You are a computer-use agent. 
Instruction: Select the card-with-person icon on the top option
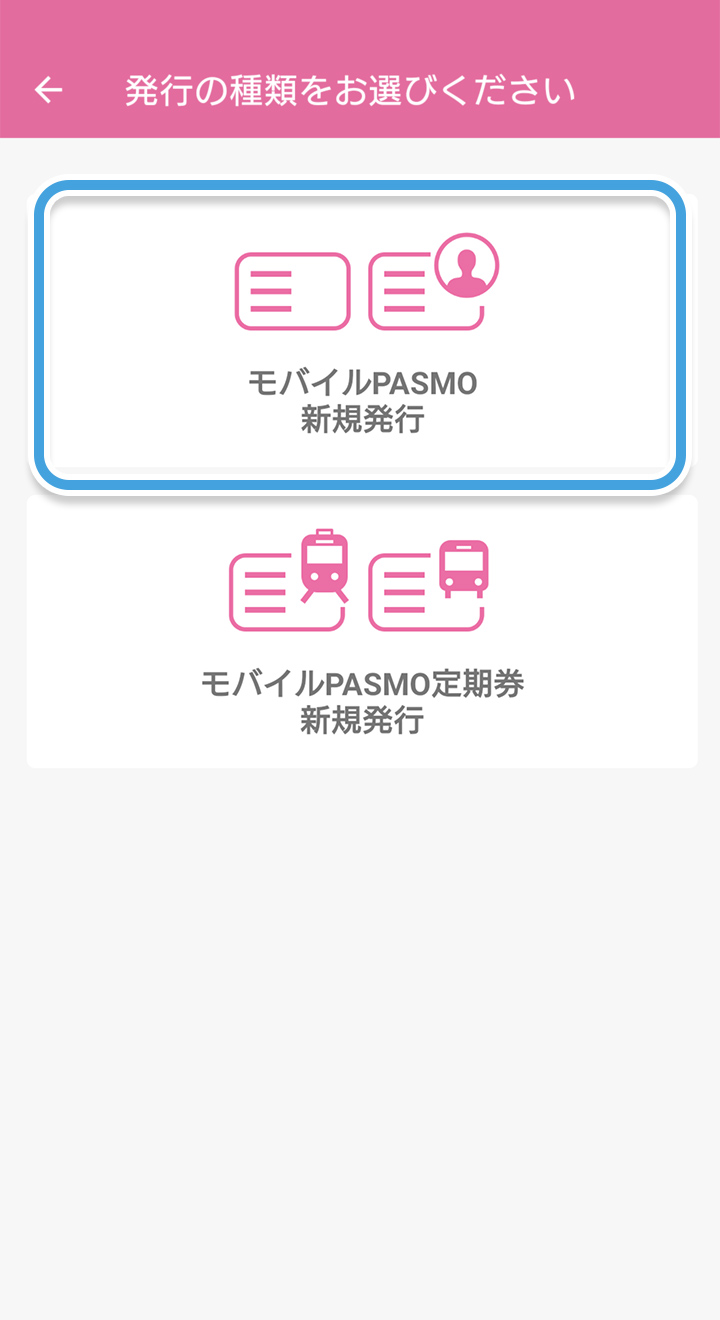(429, 288)
